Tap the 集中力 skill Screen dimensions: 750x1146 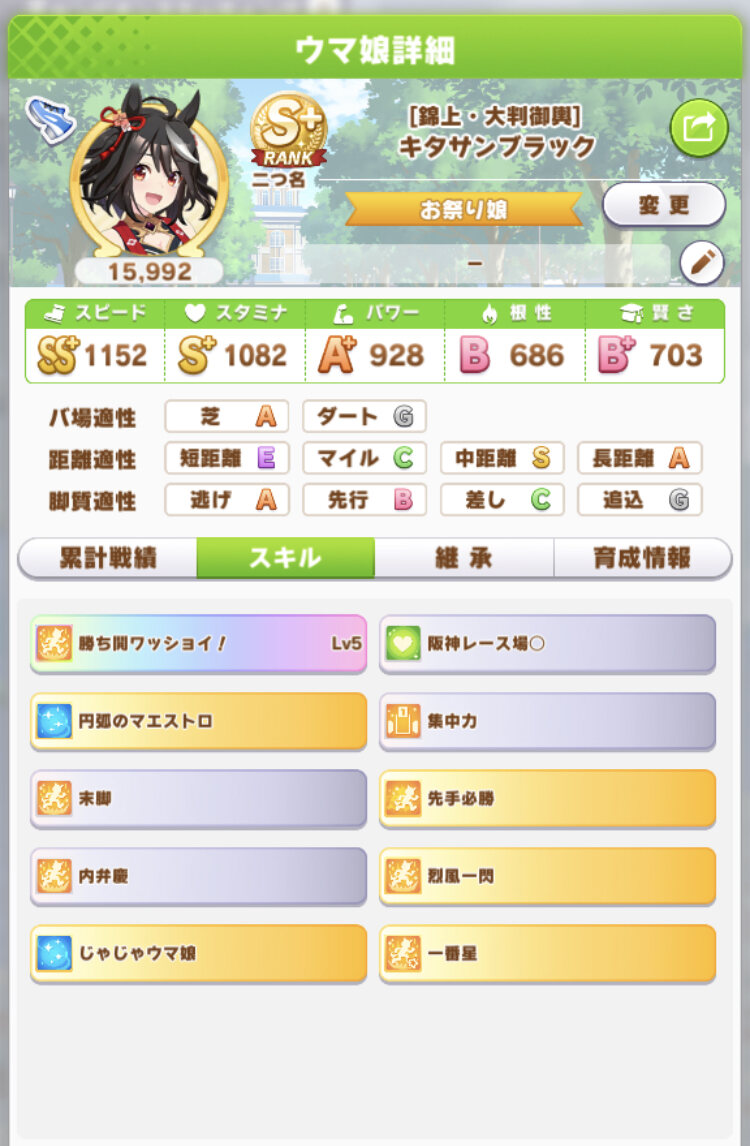click(547, 721)
